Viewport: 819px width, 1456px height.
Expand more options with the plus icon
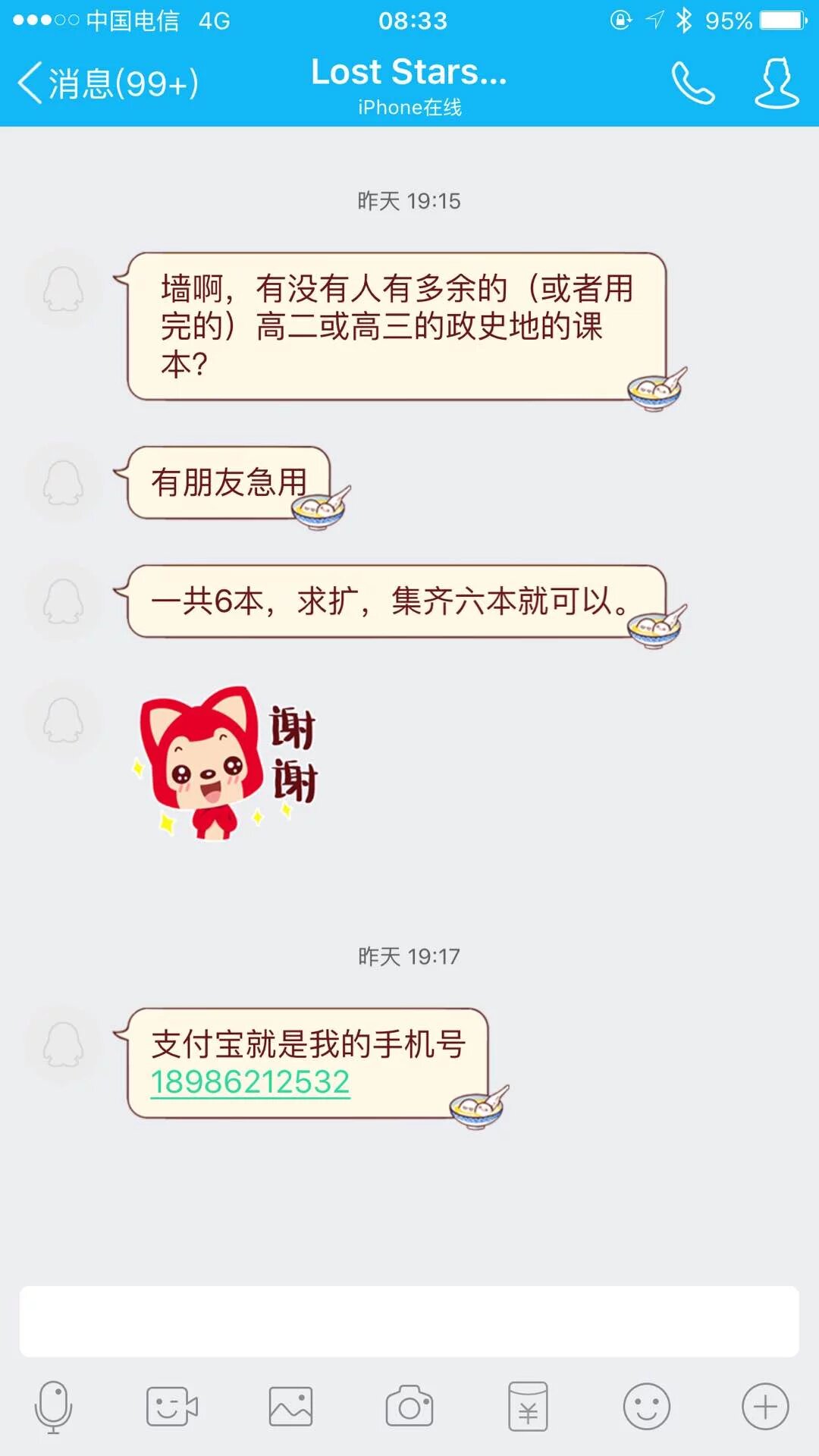764,1407
